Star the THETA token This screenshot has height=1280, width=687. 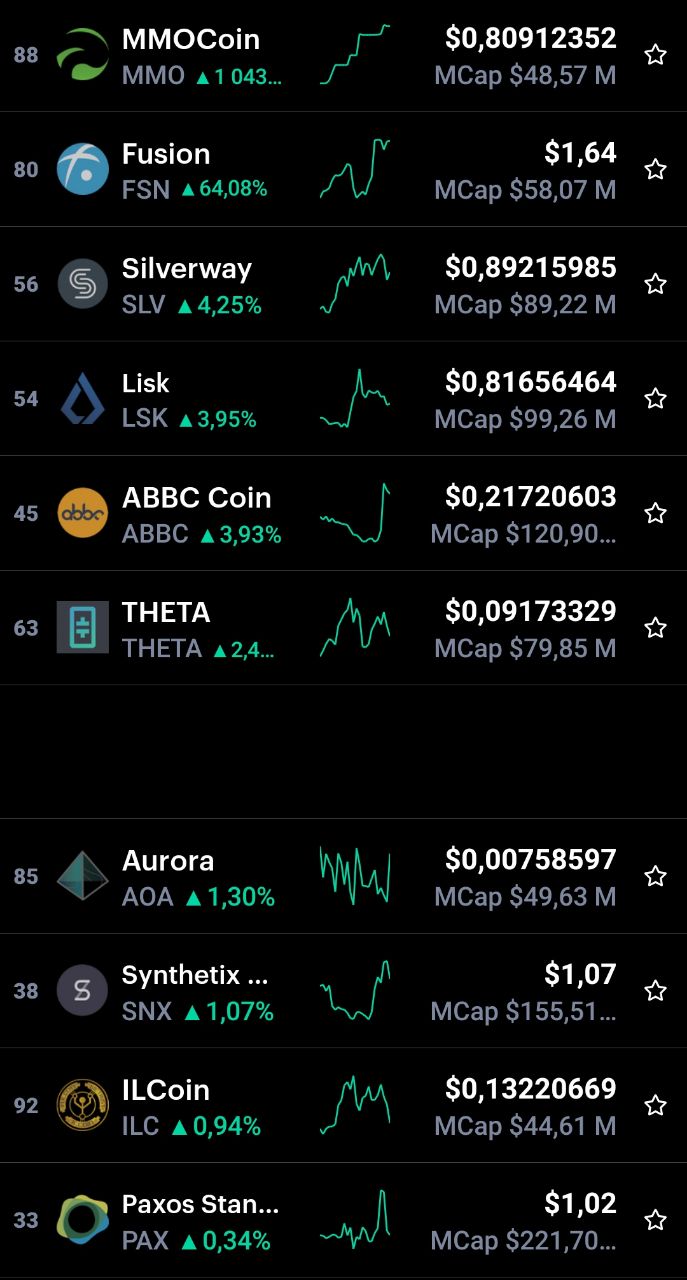pyautogui.click(x=655, y=628)
